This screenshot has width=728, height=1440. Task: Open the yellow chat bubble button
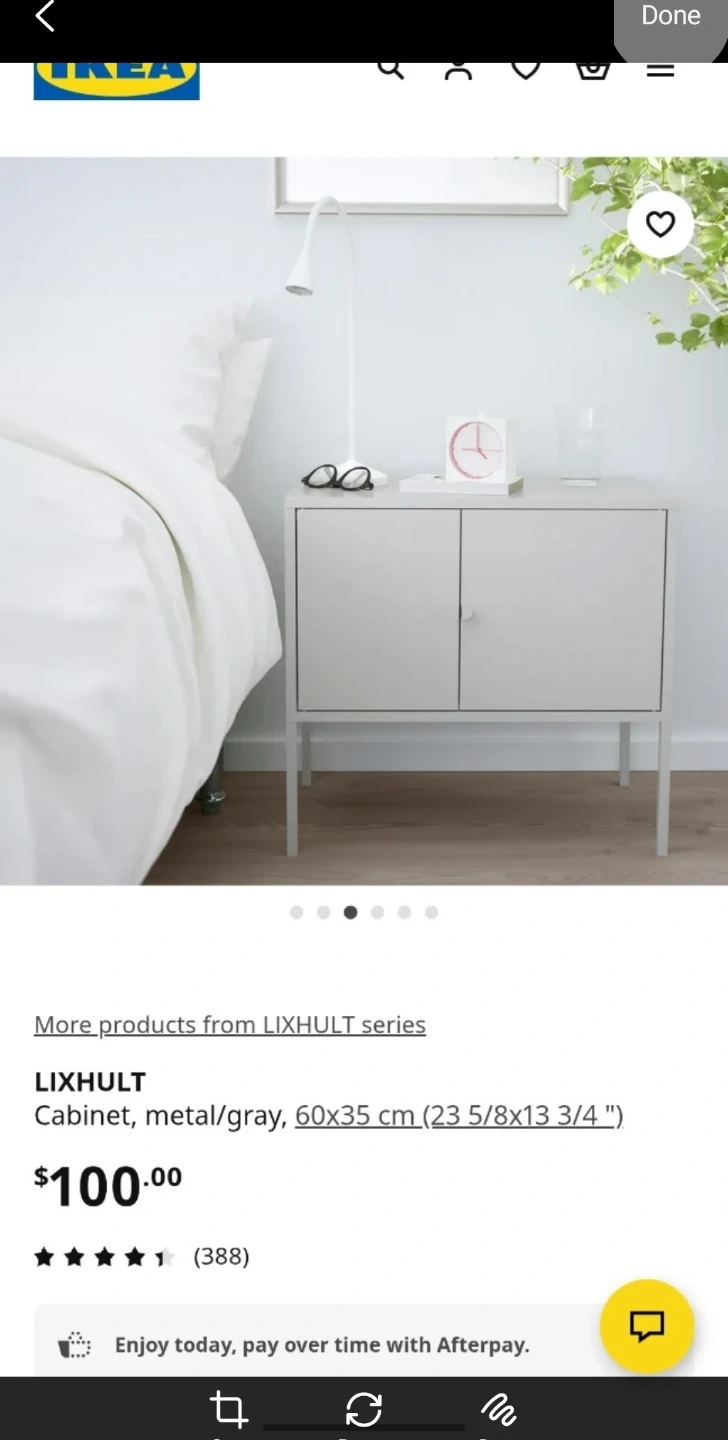pyautogui.click(x=647, y=1326)
